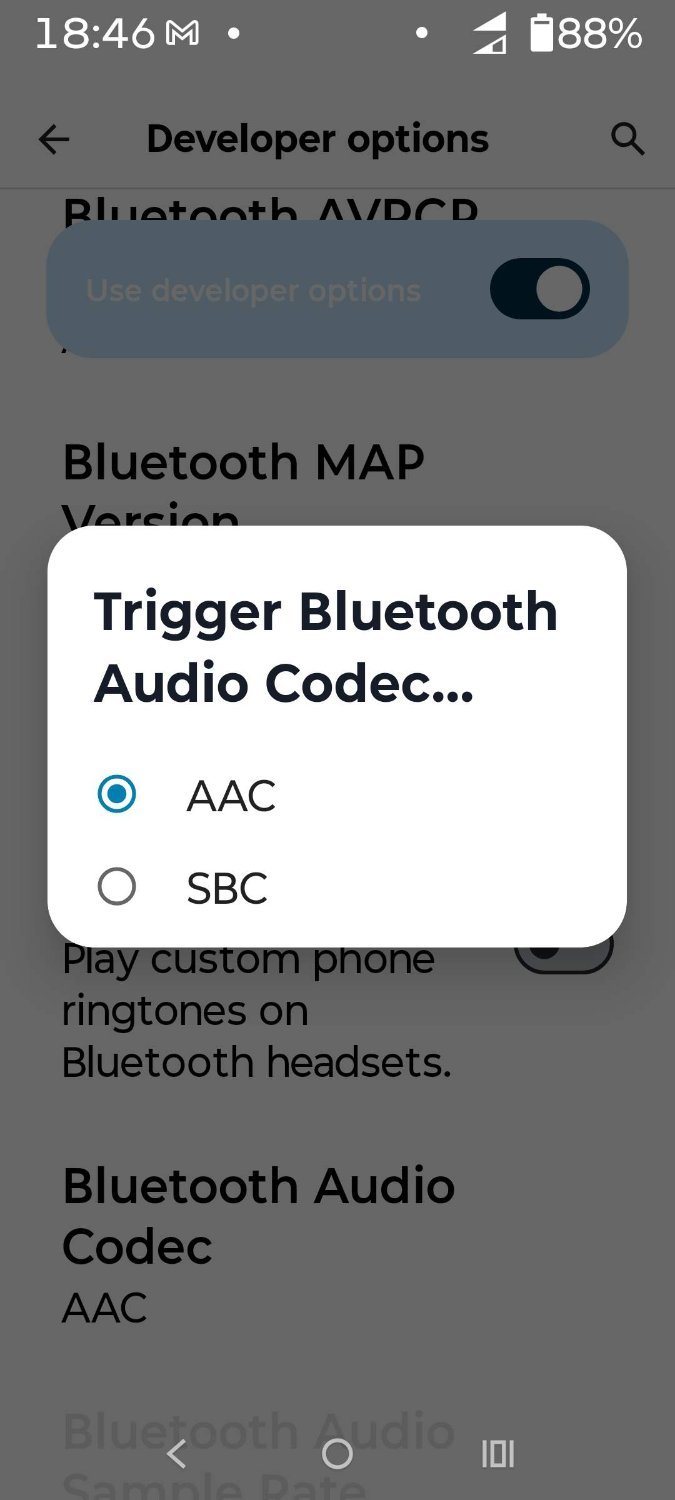675x1500 pixels.
Task: Choose SBC as the Bluetooth codec
Action: click(336, 888)
